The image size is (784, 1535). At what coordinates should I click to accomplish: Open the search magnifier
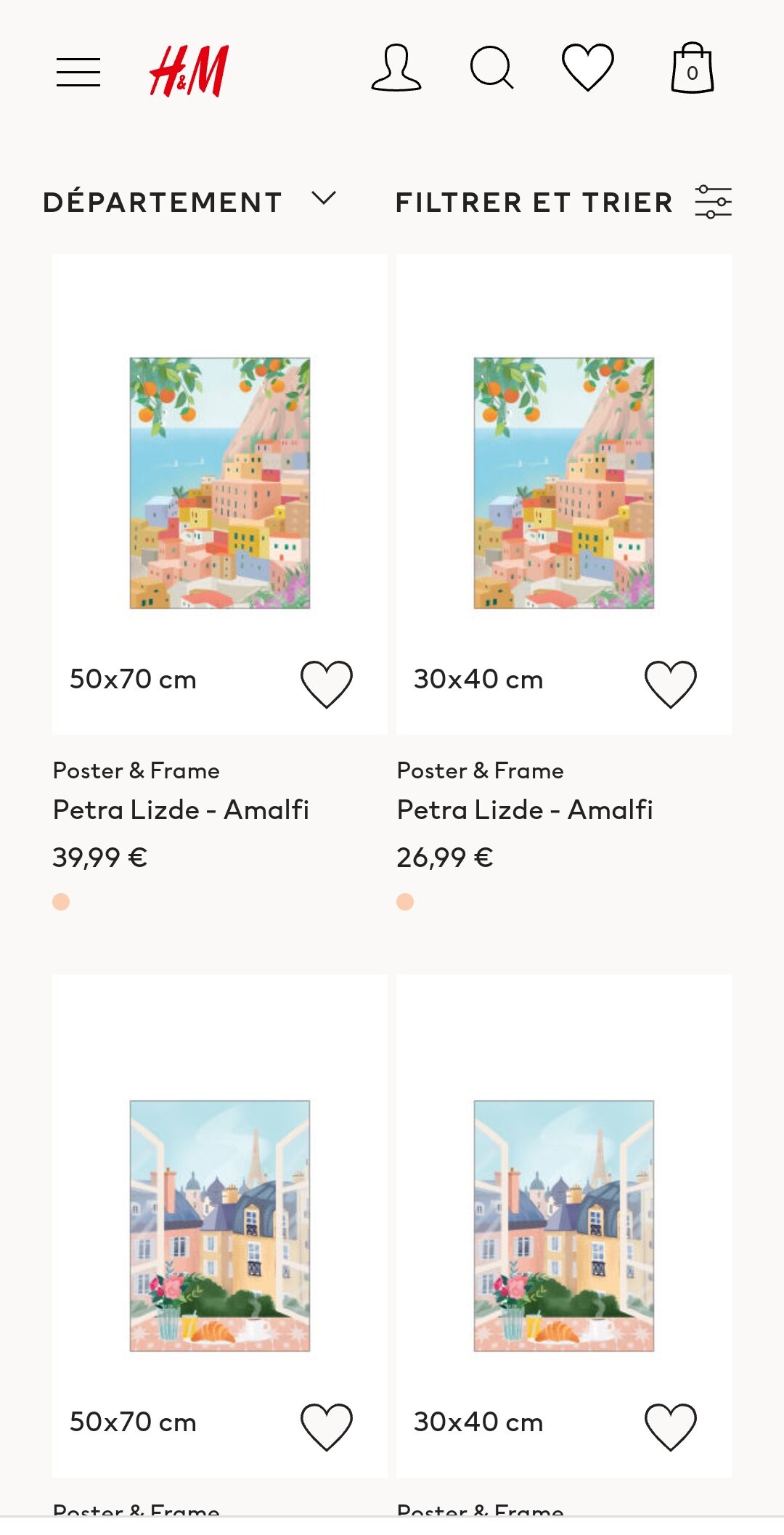492,68
